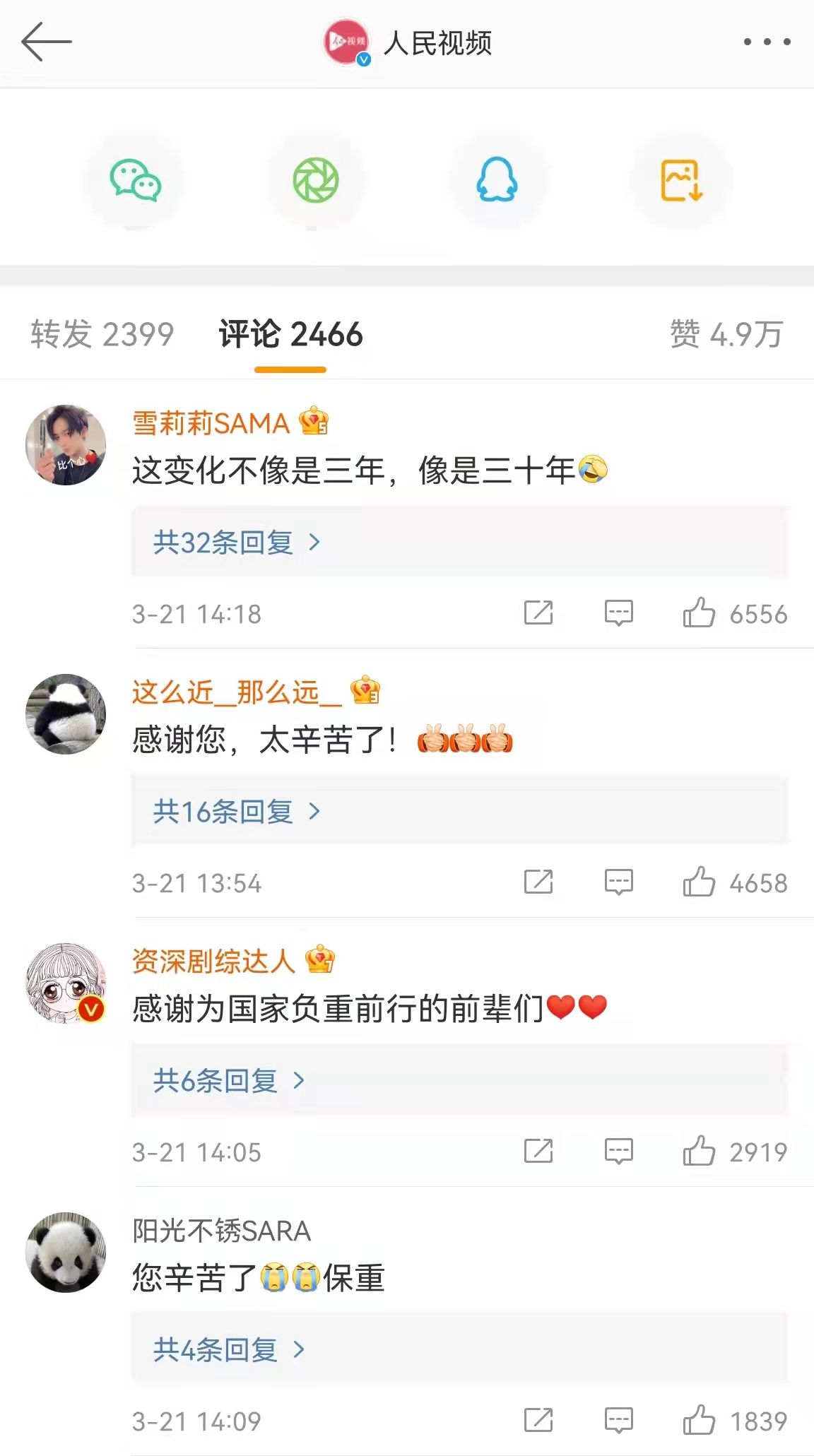Like the comment by 这么近_那么远_
Viewport: 814px width, 1456px height.
(x=699, y=882)
